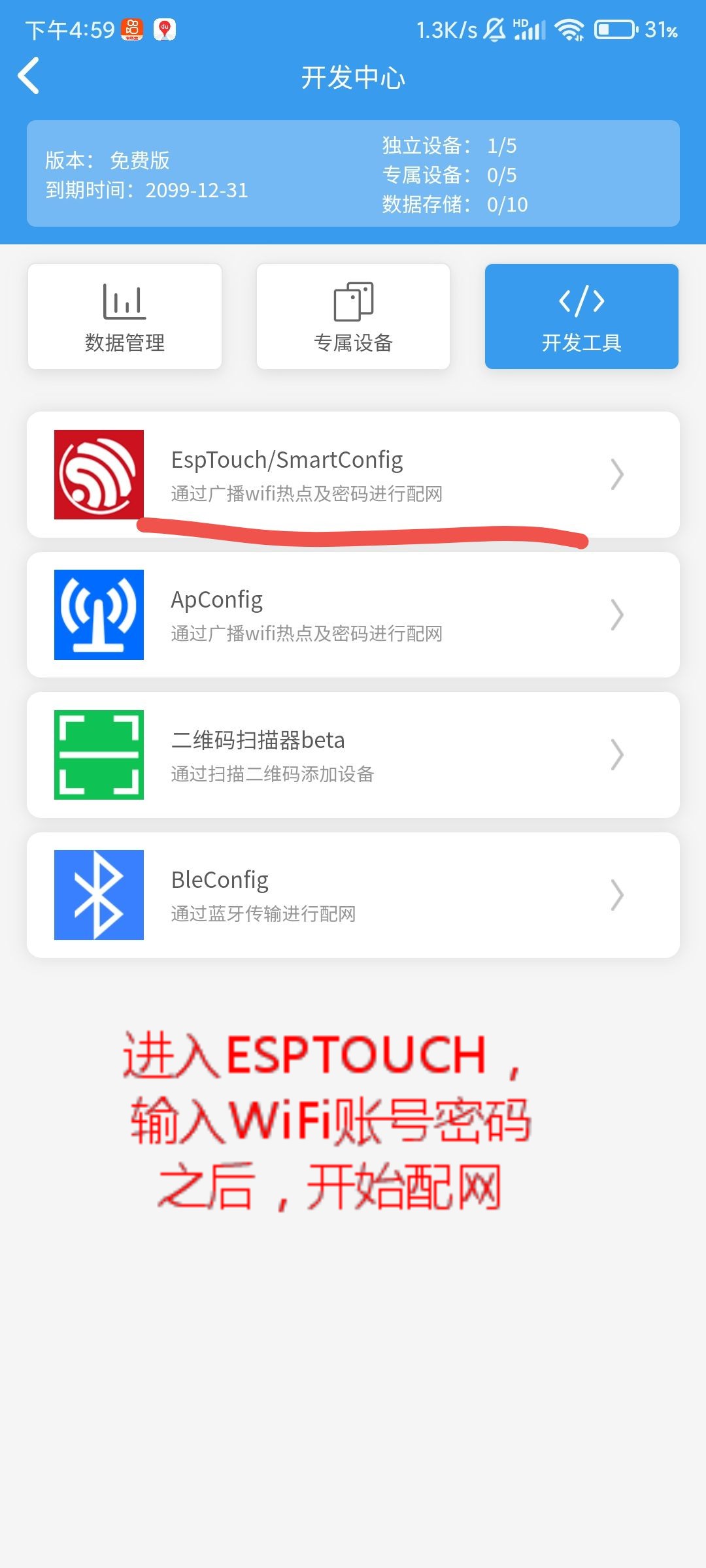Go back from 开发中心

(x=29, y=76)
